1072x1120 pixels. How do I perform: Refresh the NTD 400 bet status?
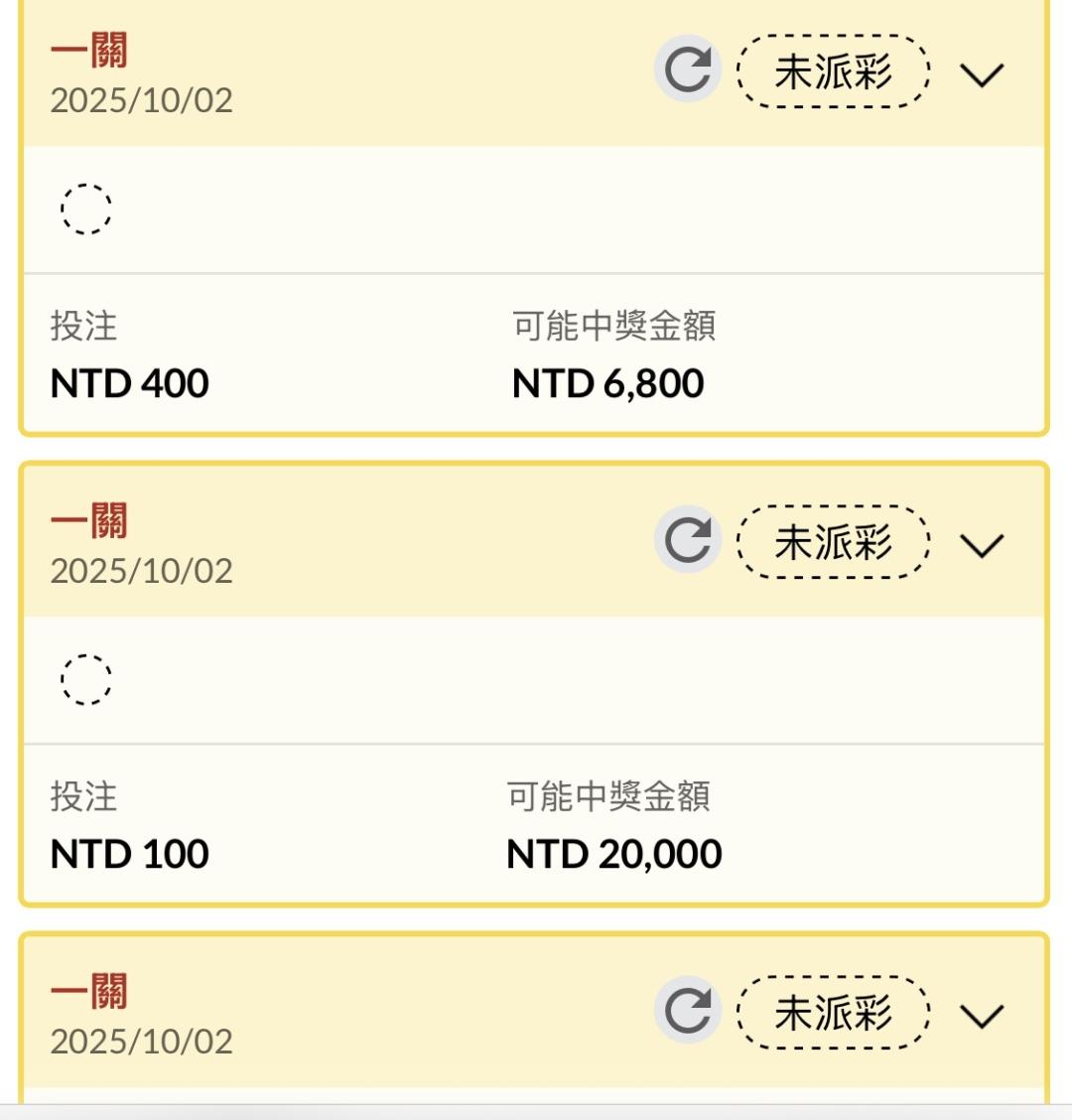pyautogui.click(x=687, y=70)
